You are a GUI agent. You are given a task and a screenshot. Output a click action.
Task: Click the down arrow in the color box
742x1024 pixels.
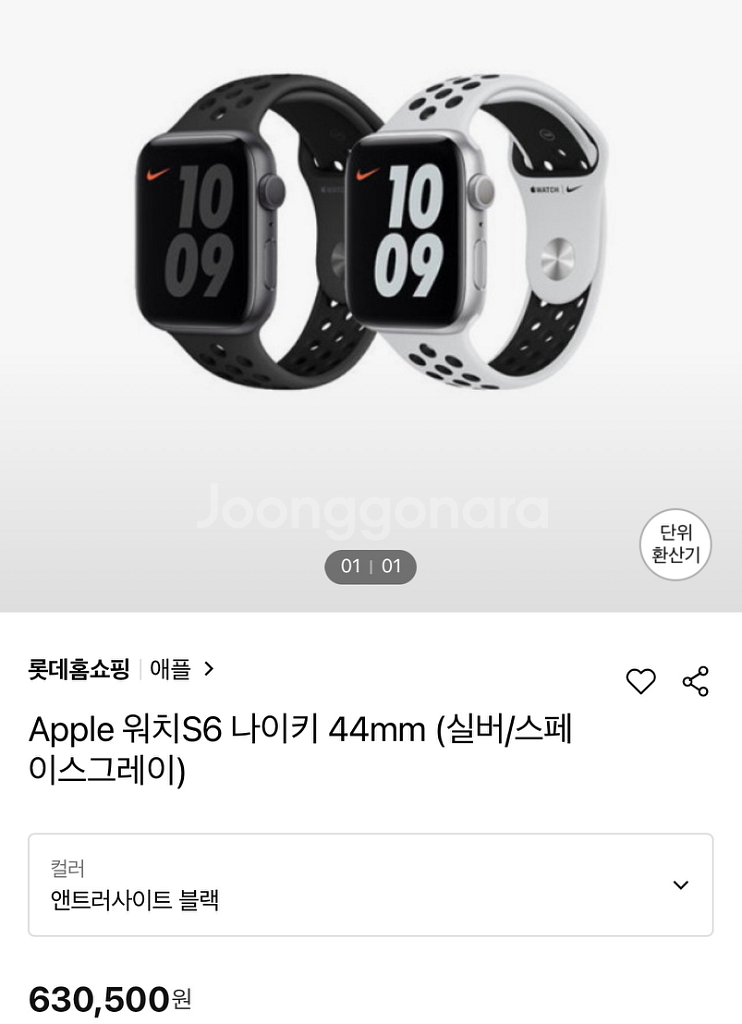(x=681, y=884)
